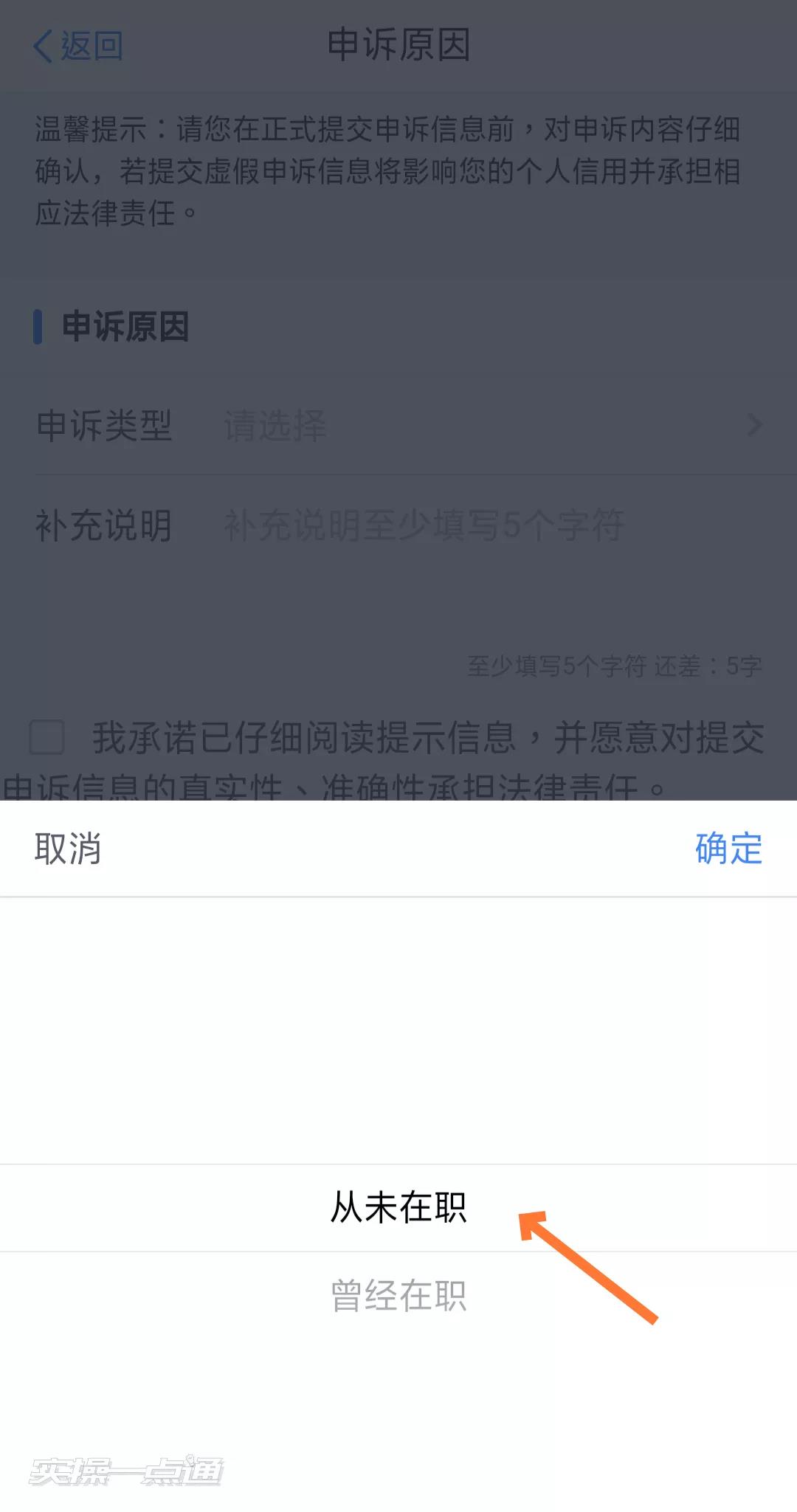Tap 取消 to dismiss the picker
Viewport: 797px width, 1512px height.
click(68, 849)
